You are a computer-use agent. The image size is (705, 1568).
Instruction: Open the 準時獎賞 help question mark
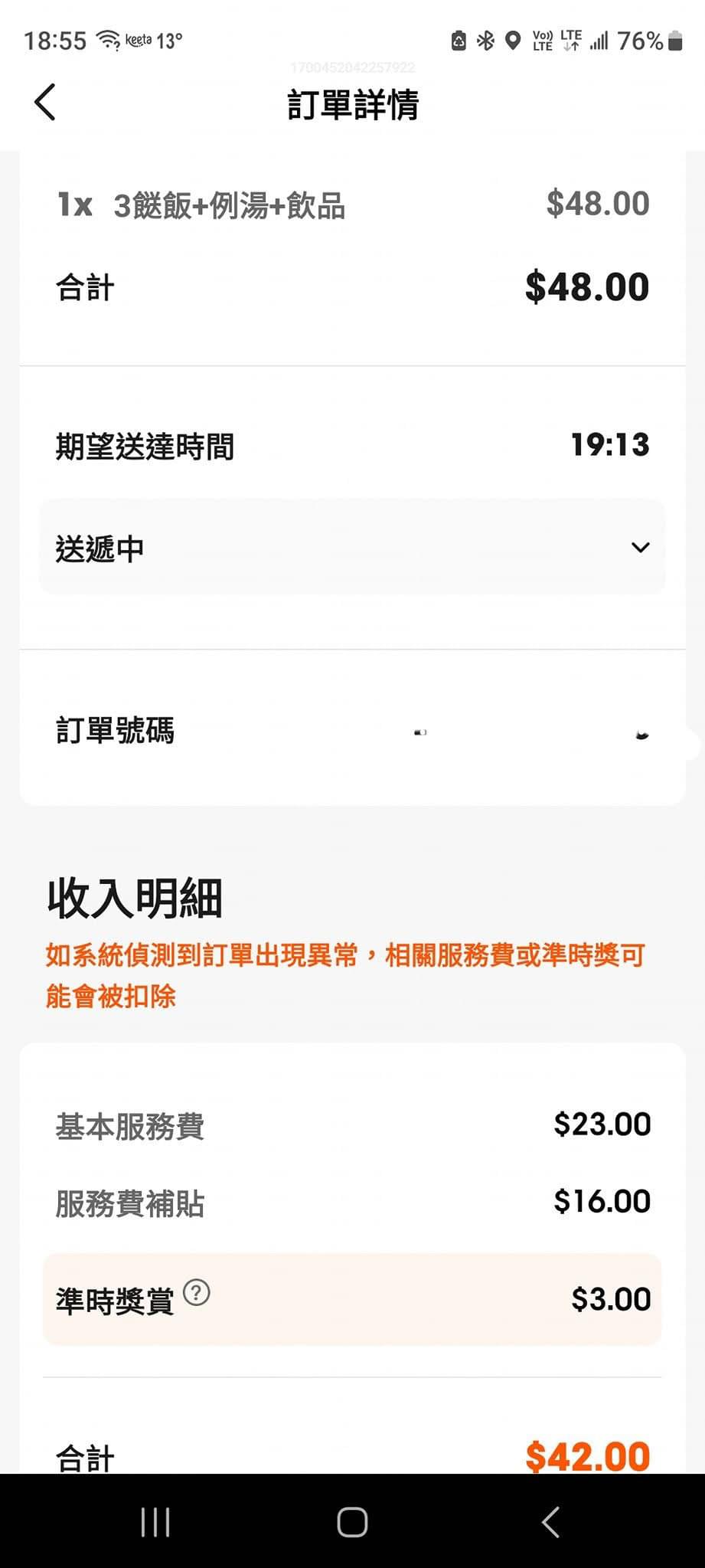(197, 1293)
